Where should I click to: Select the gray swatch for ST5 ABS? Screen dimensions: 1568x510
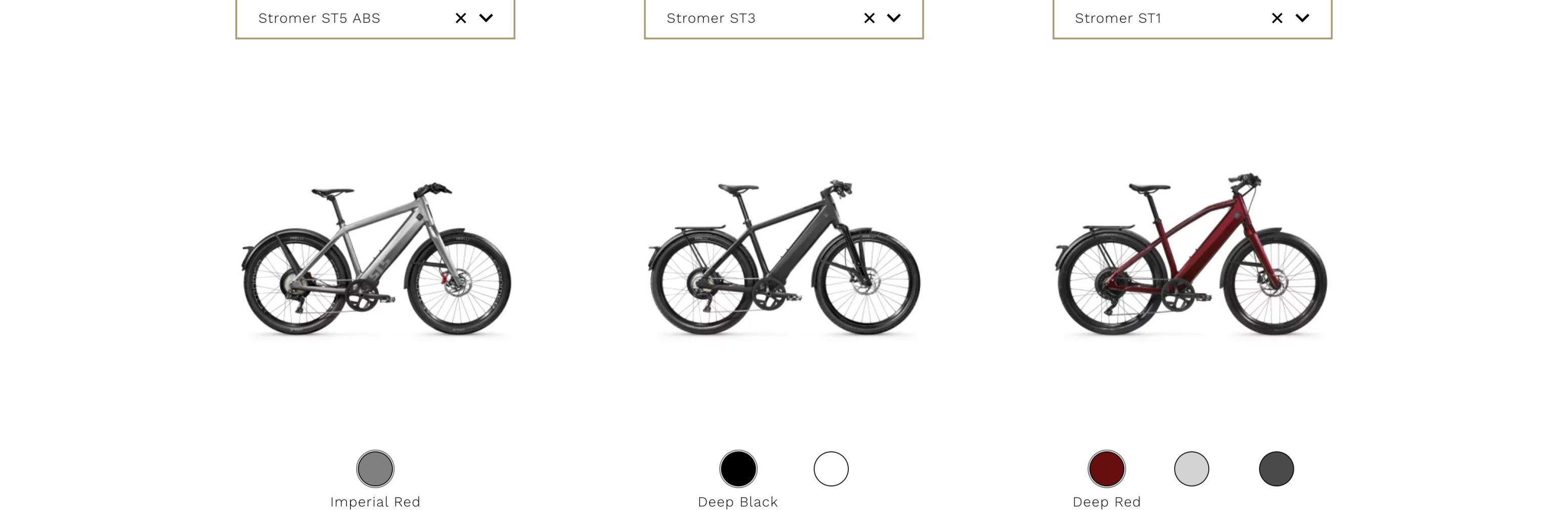[x=375, y=469]
